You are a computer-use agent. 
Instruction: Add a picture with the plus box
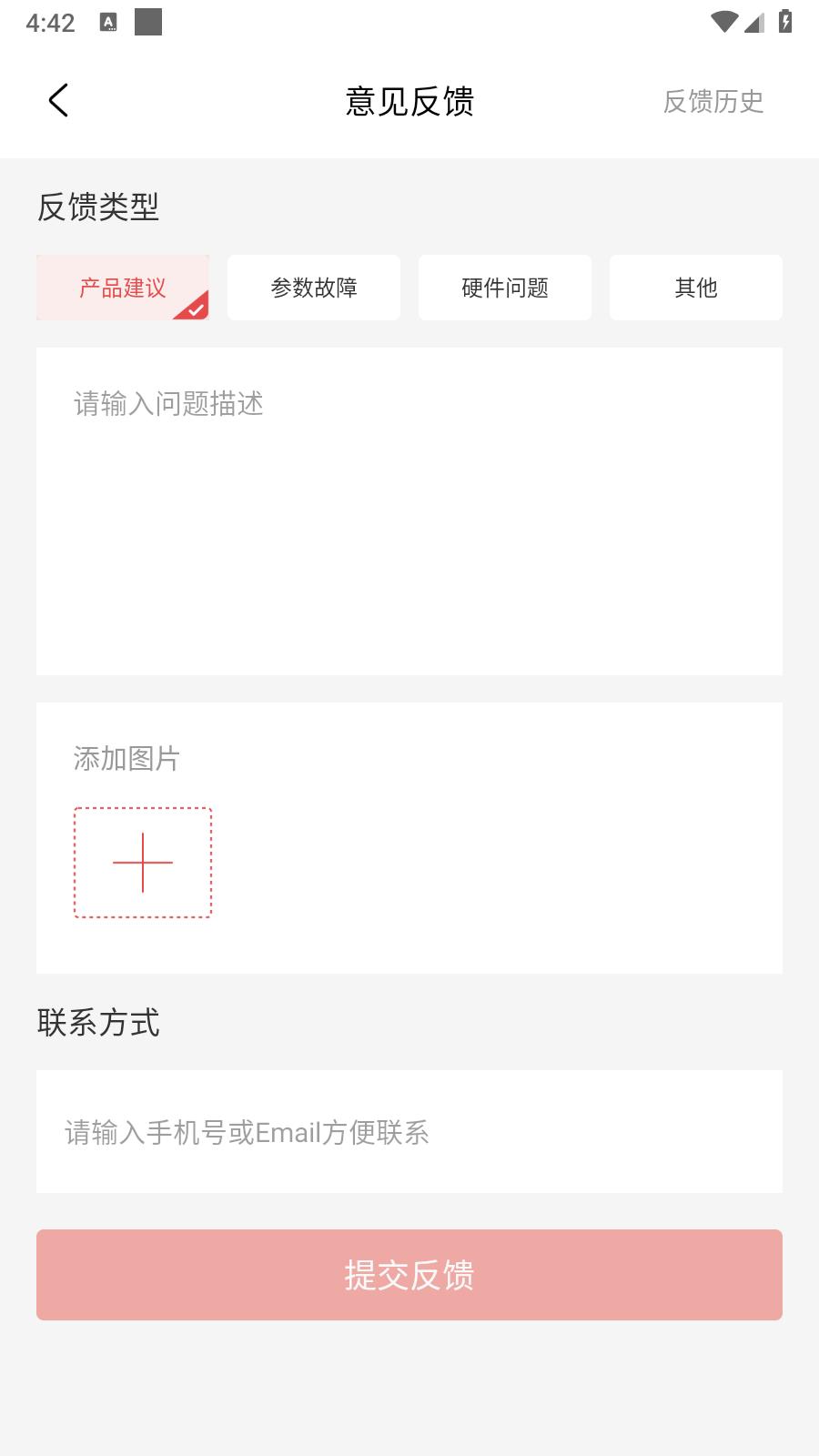(x=143, y=863)
